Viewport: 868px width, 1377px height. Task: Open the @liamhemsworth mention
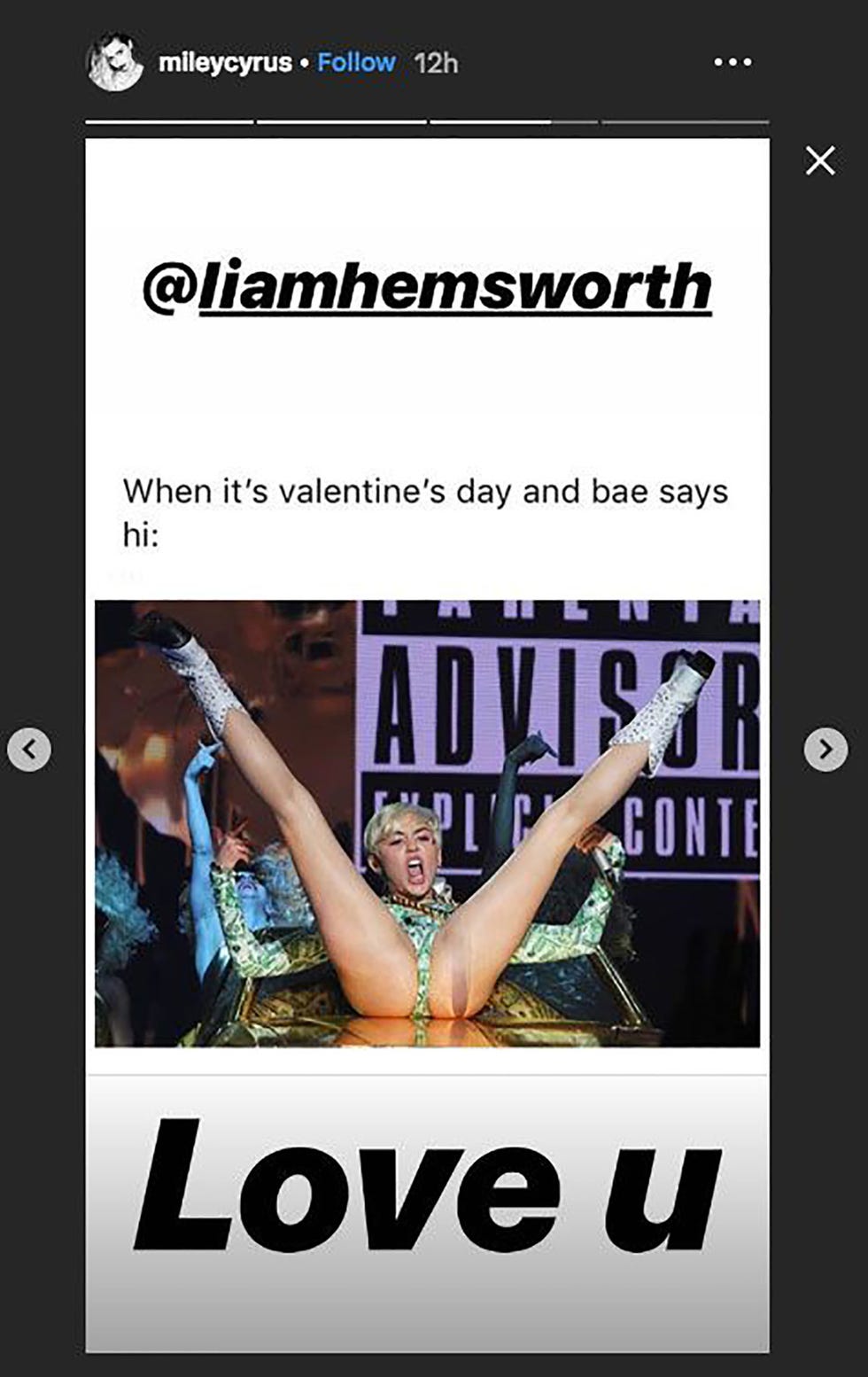coord(427,287)
